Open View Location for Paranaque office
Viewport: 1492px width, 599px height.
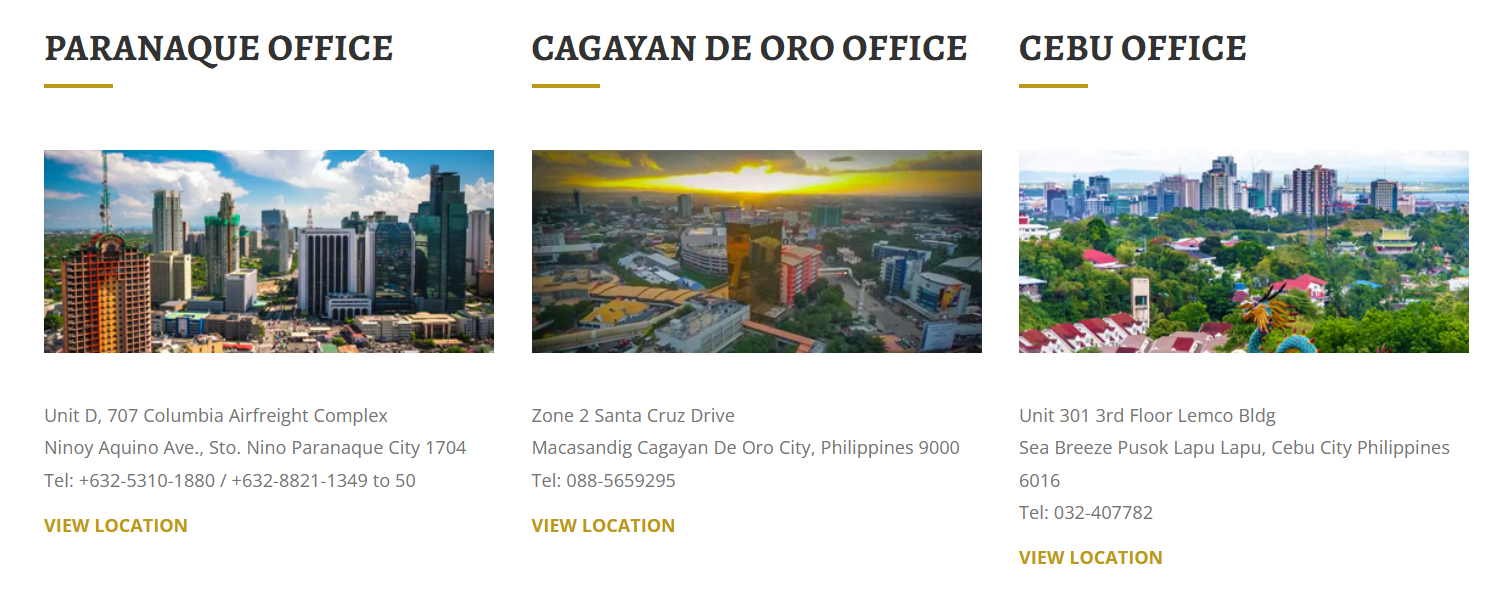coord(116,526)
